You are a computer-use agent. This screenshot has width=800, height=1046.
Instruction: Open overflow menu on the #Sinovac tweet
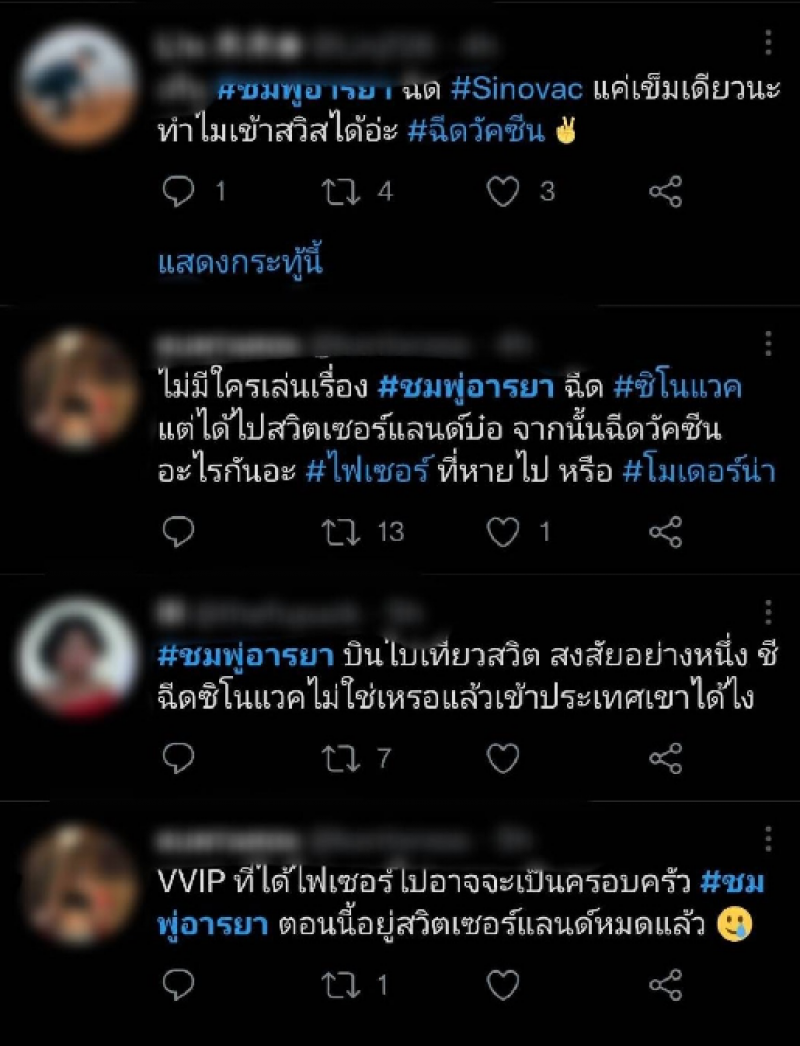pos(768,43)
